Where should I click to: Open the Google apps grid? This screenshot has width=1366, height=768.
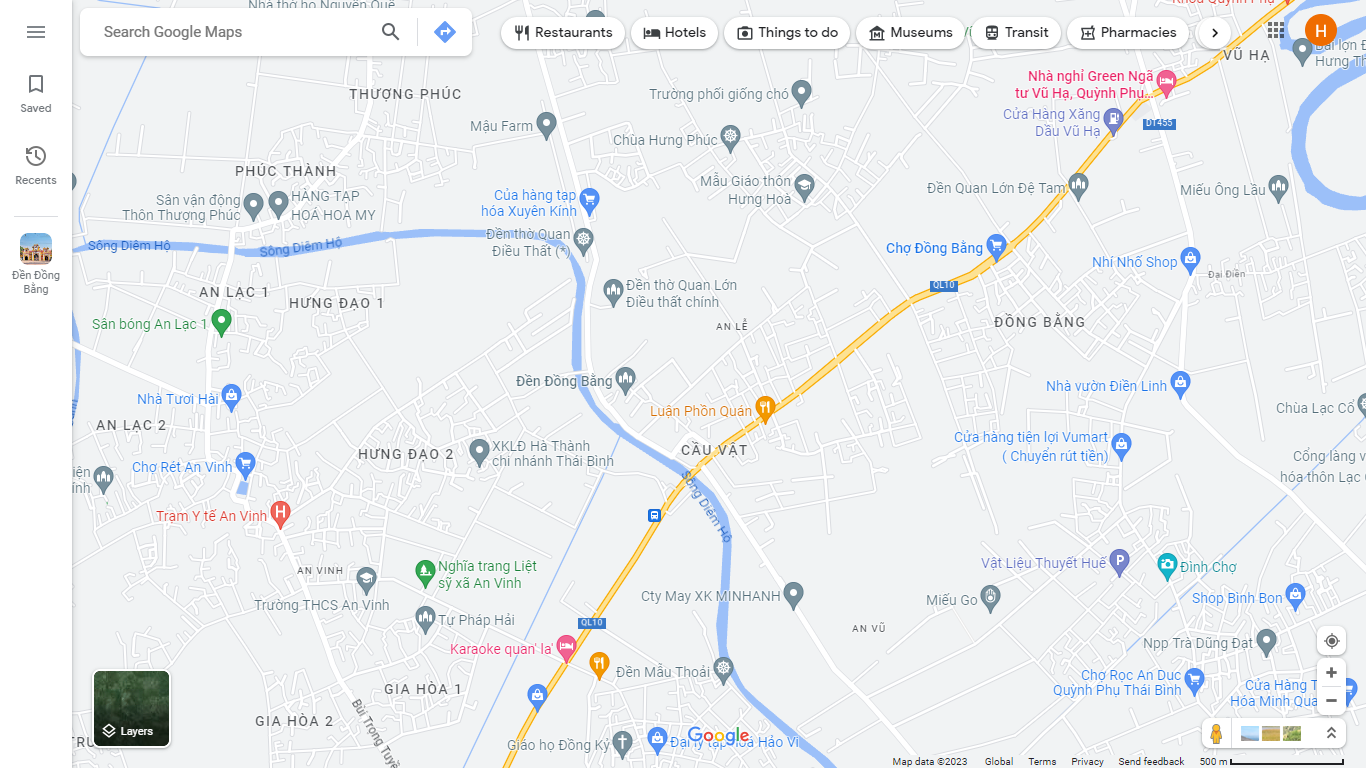1276,30
